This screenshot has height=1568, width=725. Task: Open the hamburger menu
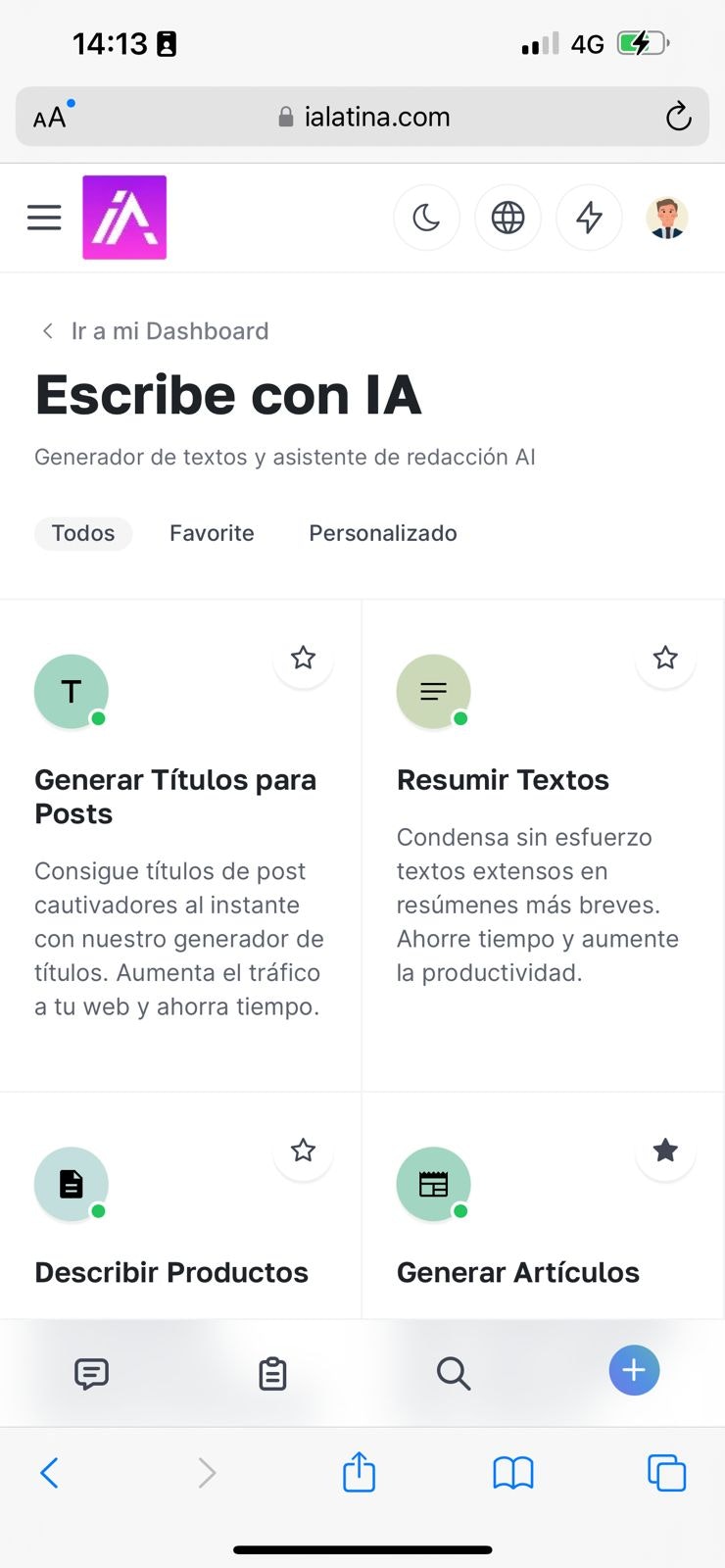point(44,217)
